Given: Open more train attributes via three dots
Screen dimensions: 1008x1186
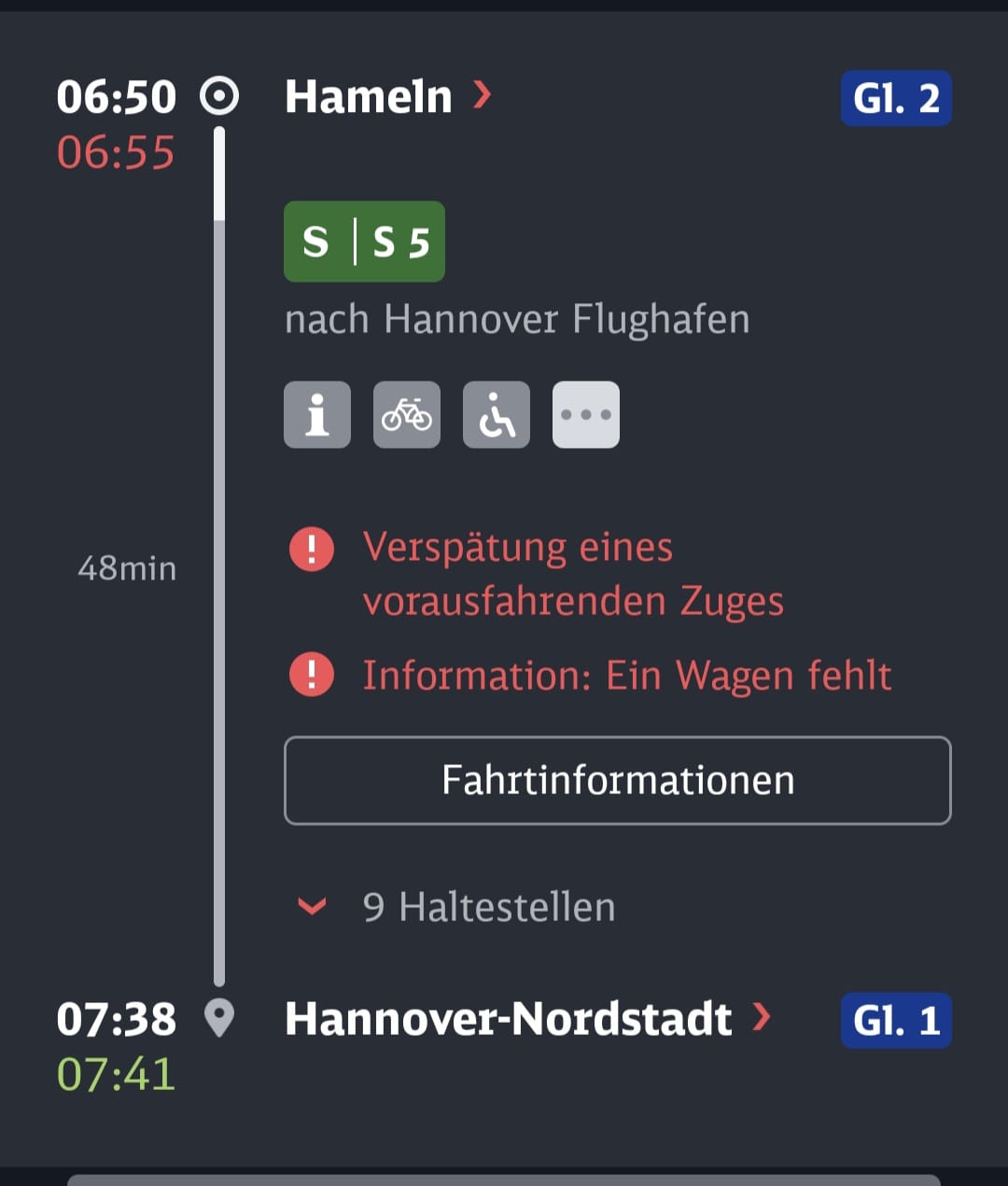Looking at the screenshot, I should pos(586,415).
